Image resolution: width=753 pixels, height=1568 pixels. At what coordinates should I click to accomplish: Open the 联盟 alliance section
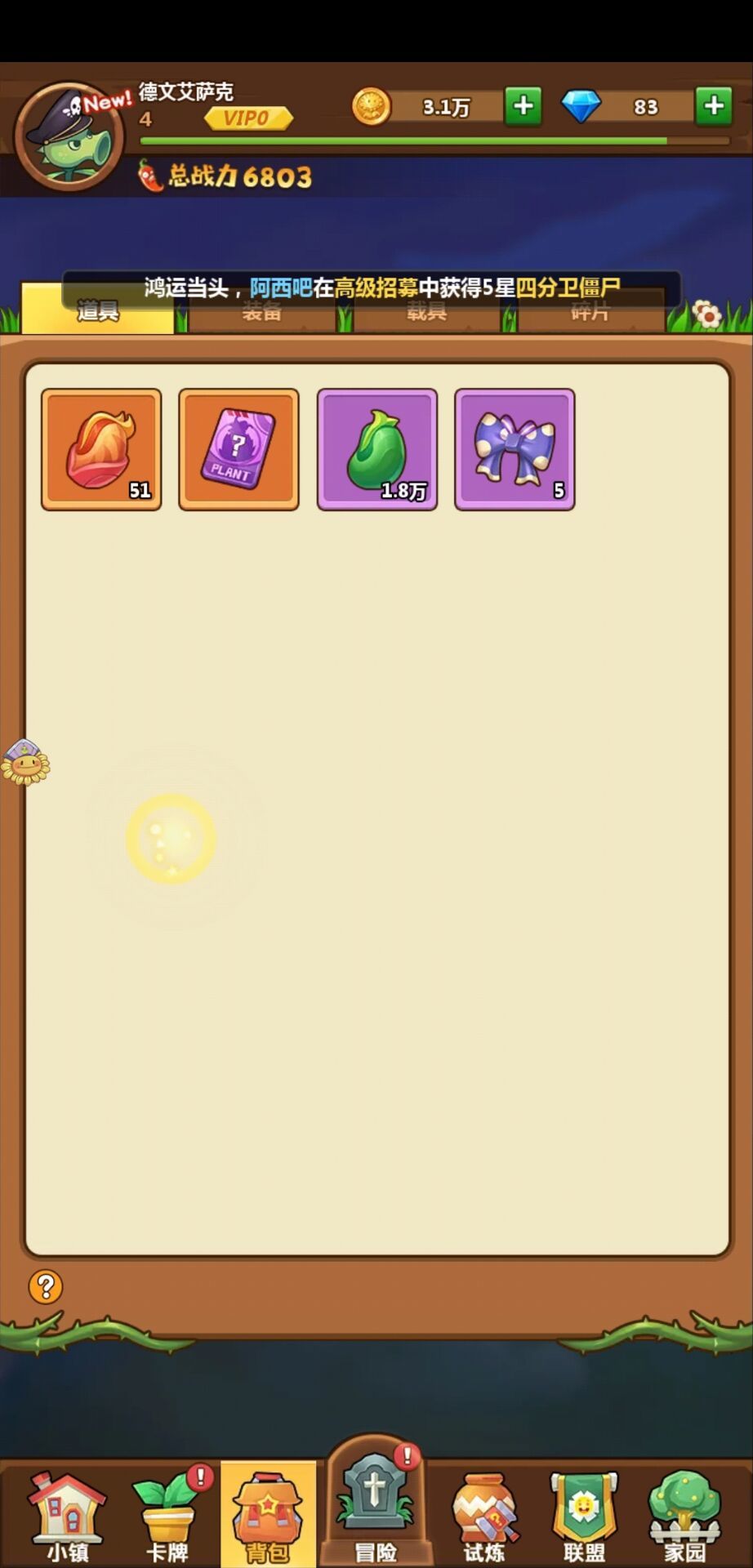[x=584, y=1516]
